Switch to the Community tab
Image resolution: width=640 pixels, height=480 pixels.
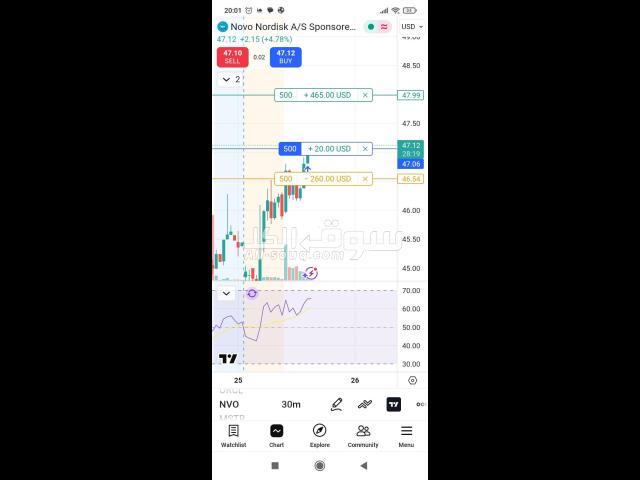coord(362,435)
